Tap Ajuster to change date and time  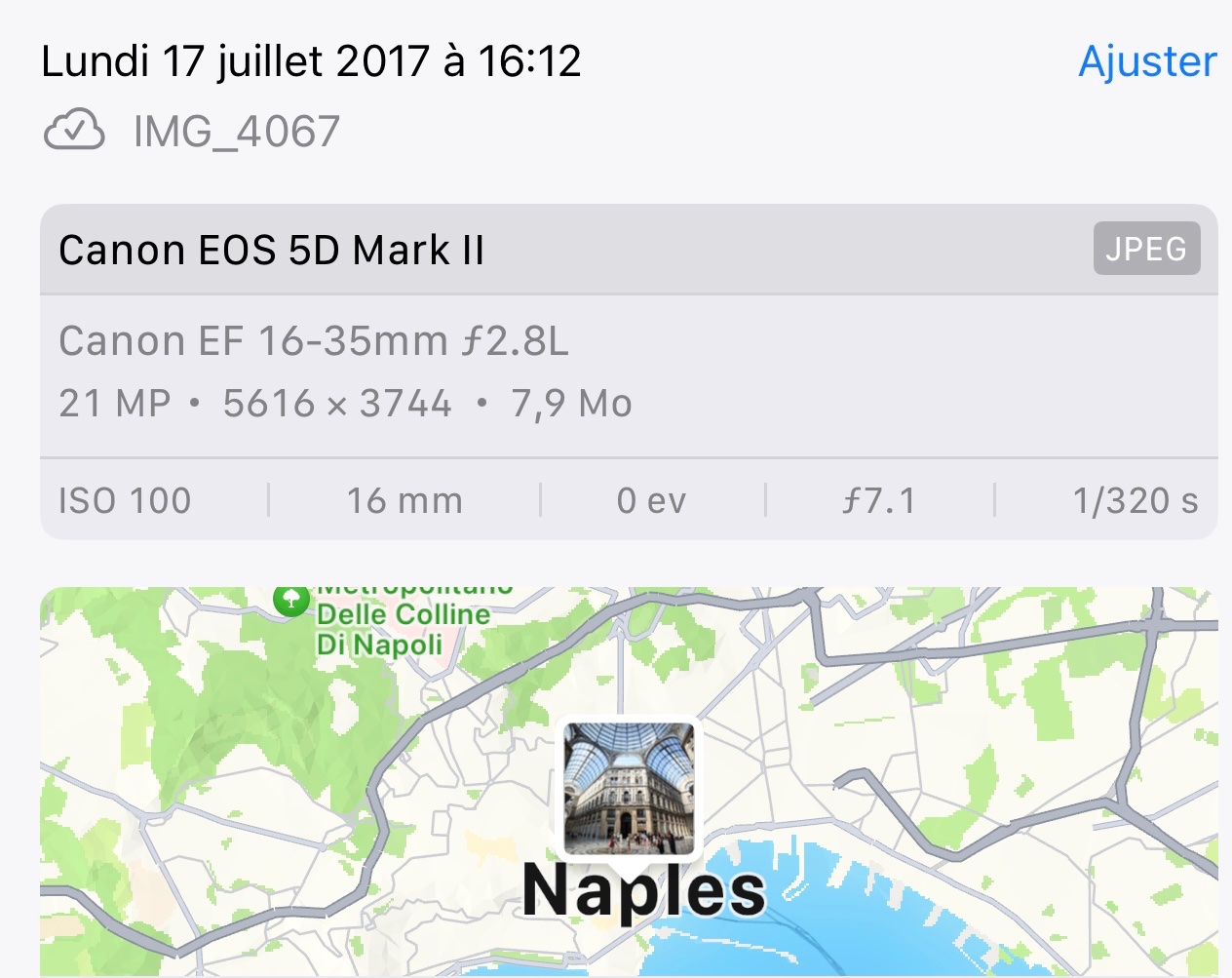point(1146,61)
